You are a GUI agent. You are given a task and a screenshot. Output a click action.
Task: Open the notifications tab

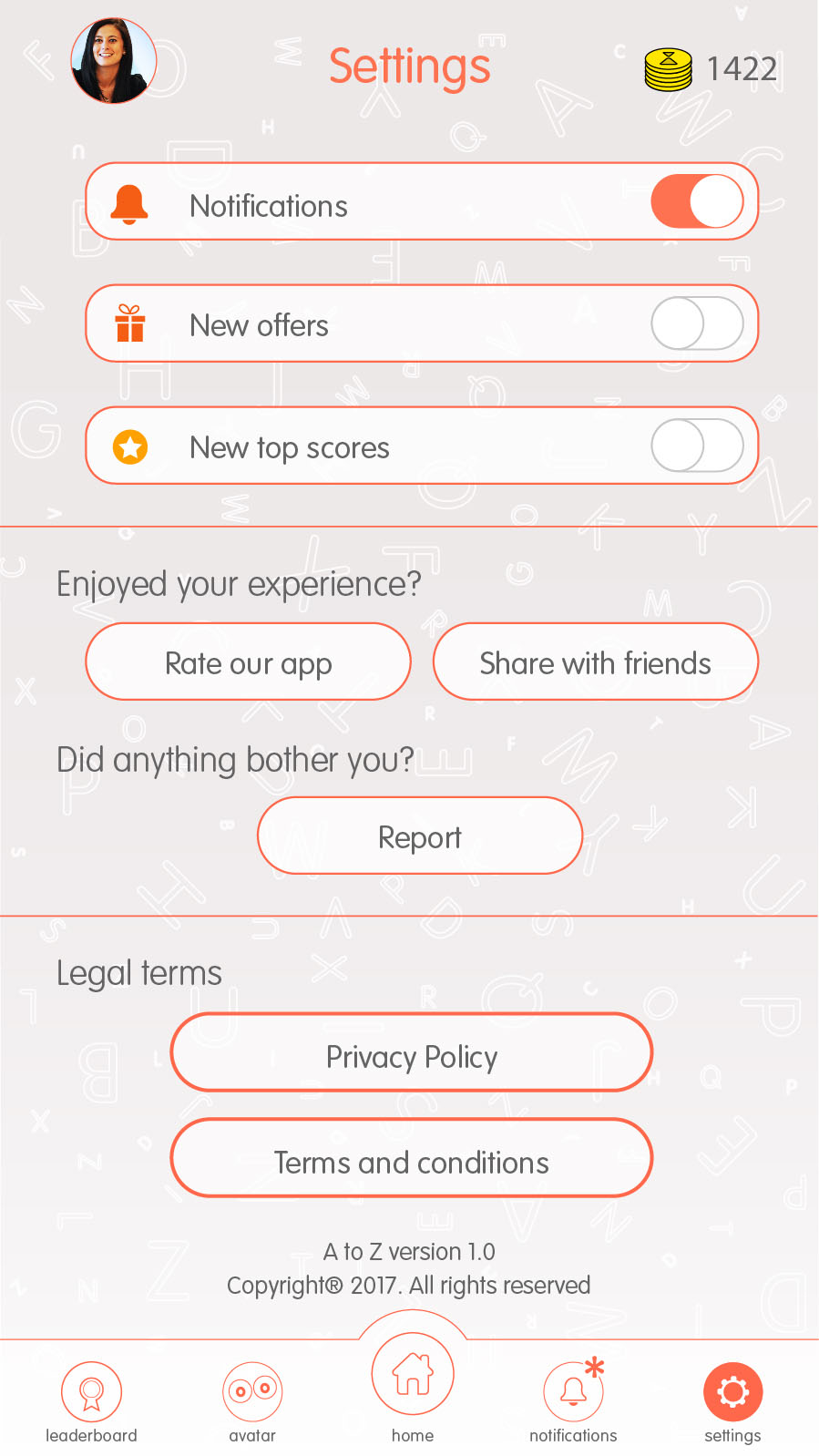[573, 1402]
